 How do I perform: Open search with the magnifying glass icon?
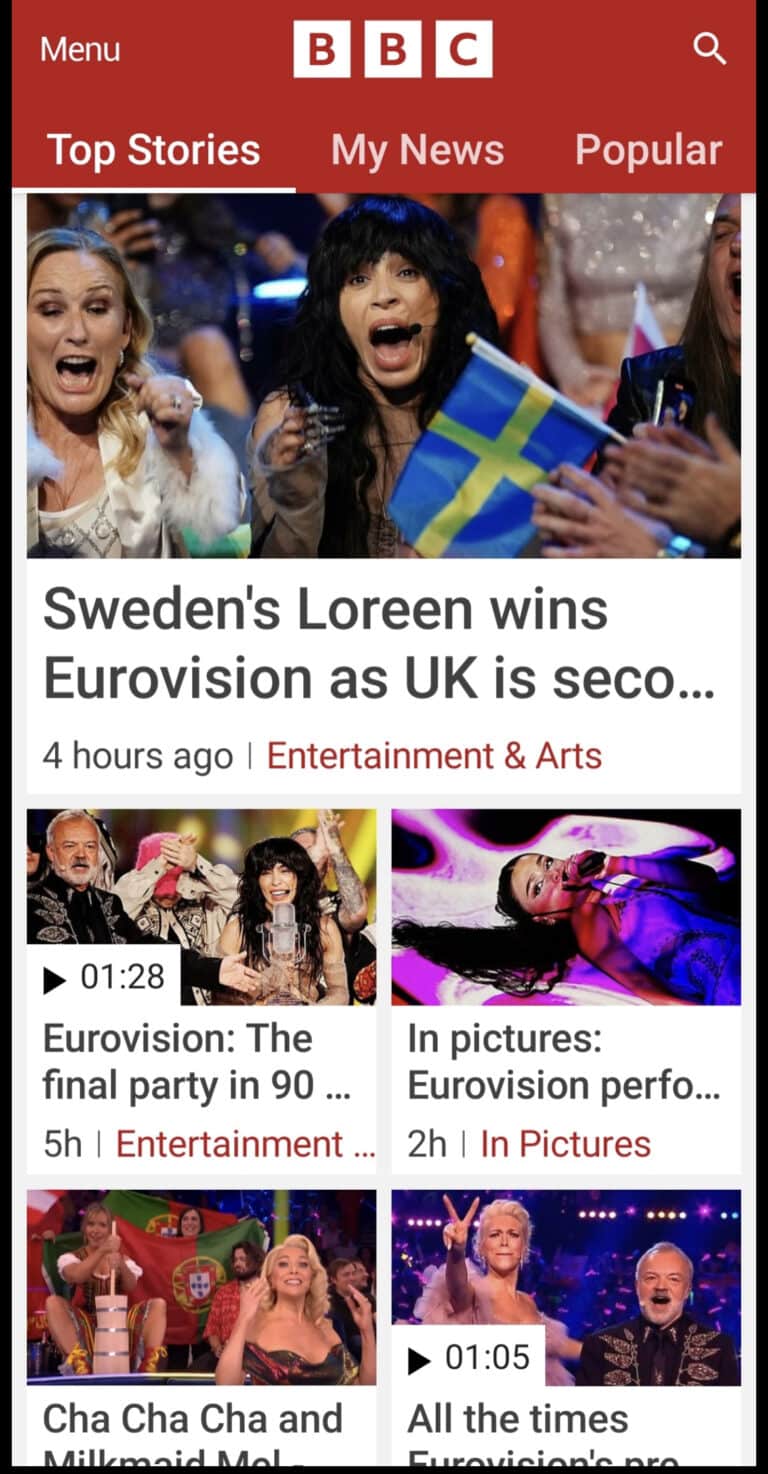[x=710, y=47]
